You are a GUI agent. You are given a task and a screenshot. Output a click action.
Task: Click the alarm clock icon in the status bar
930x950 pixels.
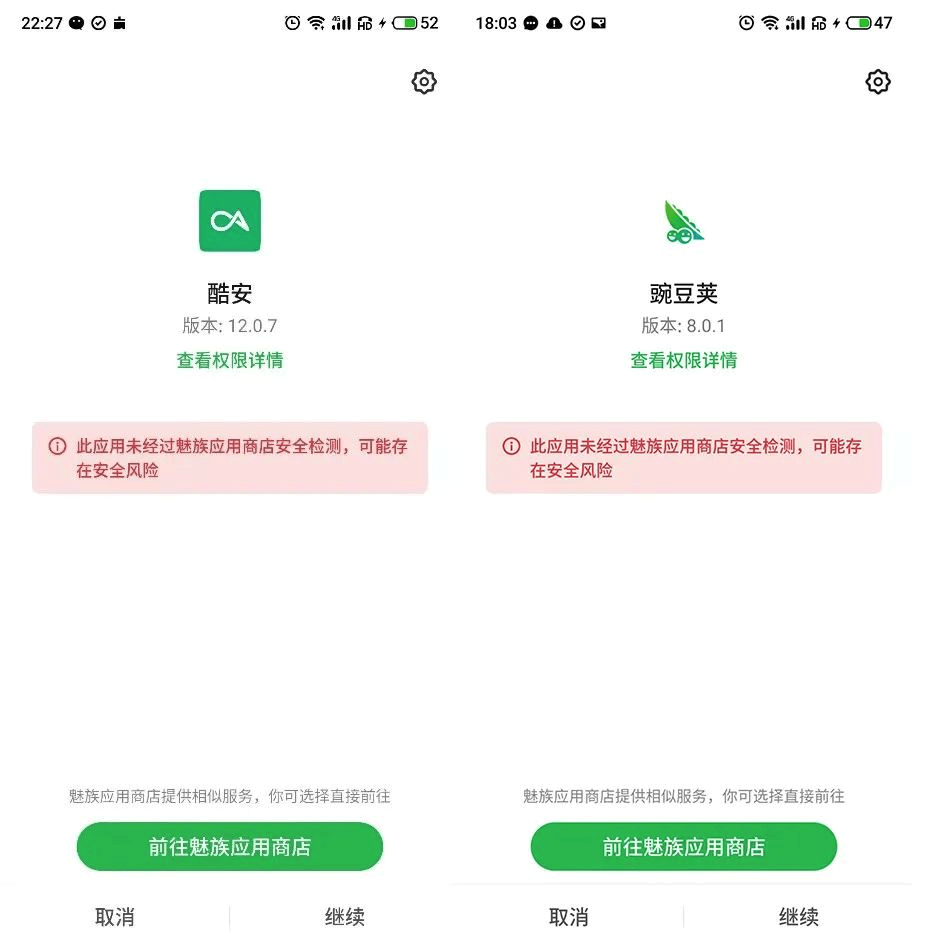[290, 21]
